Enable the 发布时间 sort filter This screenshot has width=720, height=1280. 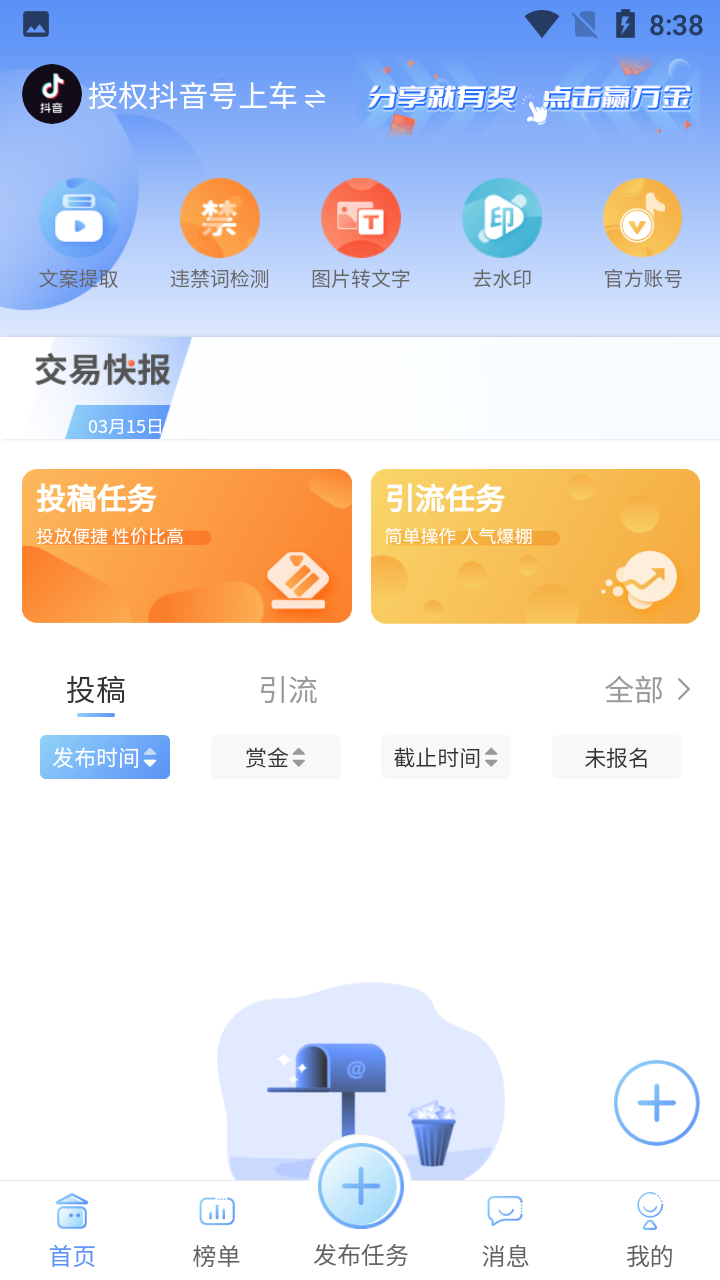104,757
